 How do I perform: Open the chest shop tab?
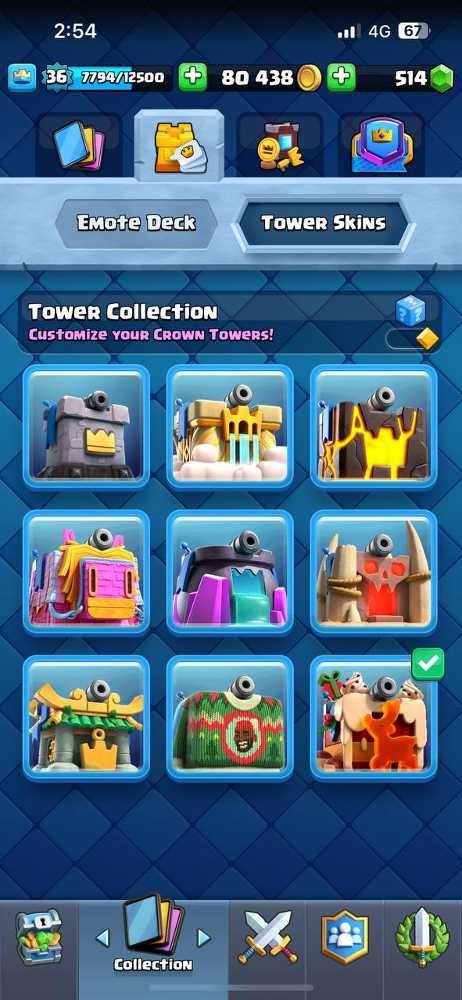point(38,938)
